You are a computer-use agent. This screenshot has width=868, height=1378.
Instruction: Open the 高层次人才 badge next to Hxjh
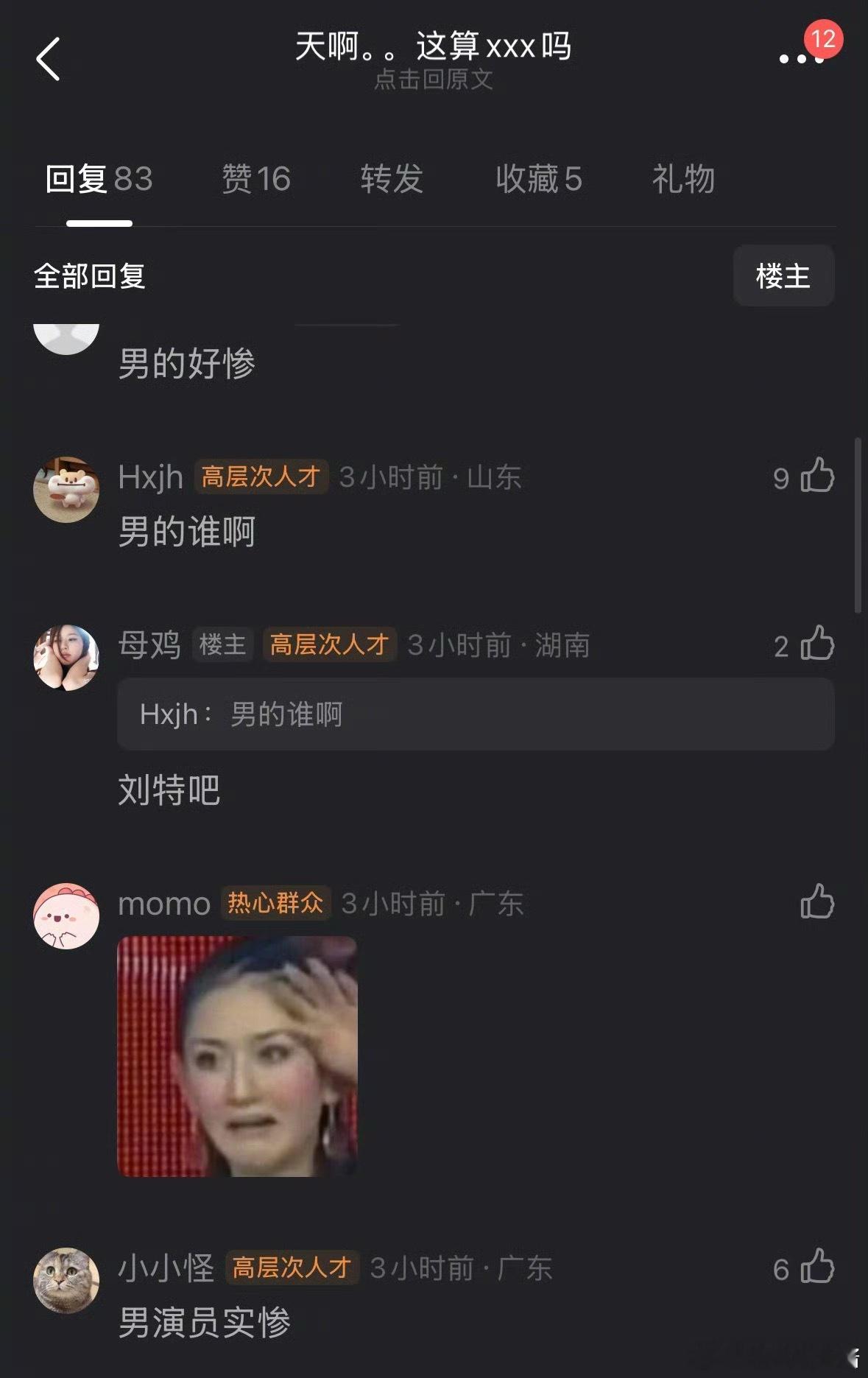coord(261,477)
